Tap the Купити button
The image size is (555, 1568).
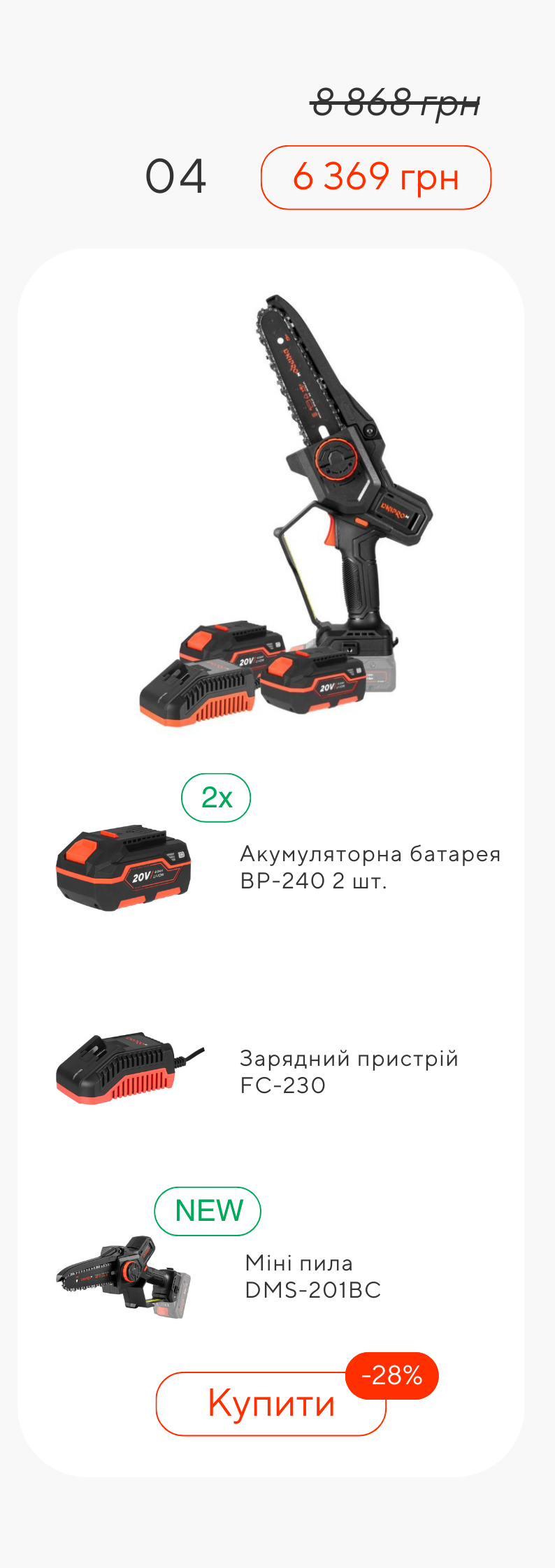271,1403
